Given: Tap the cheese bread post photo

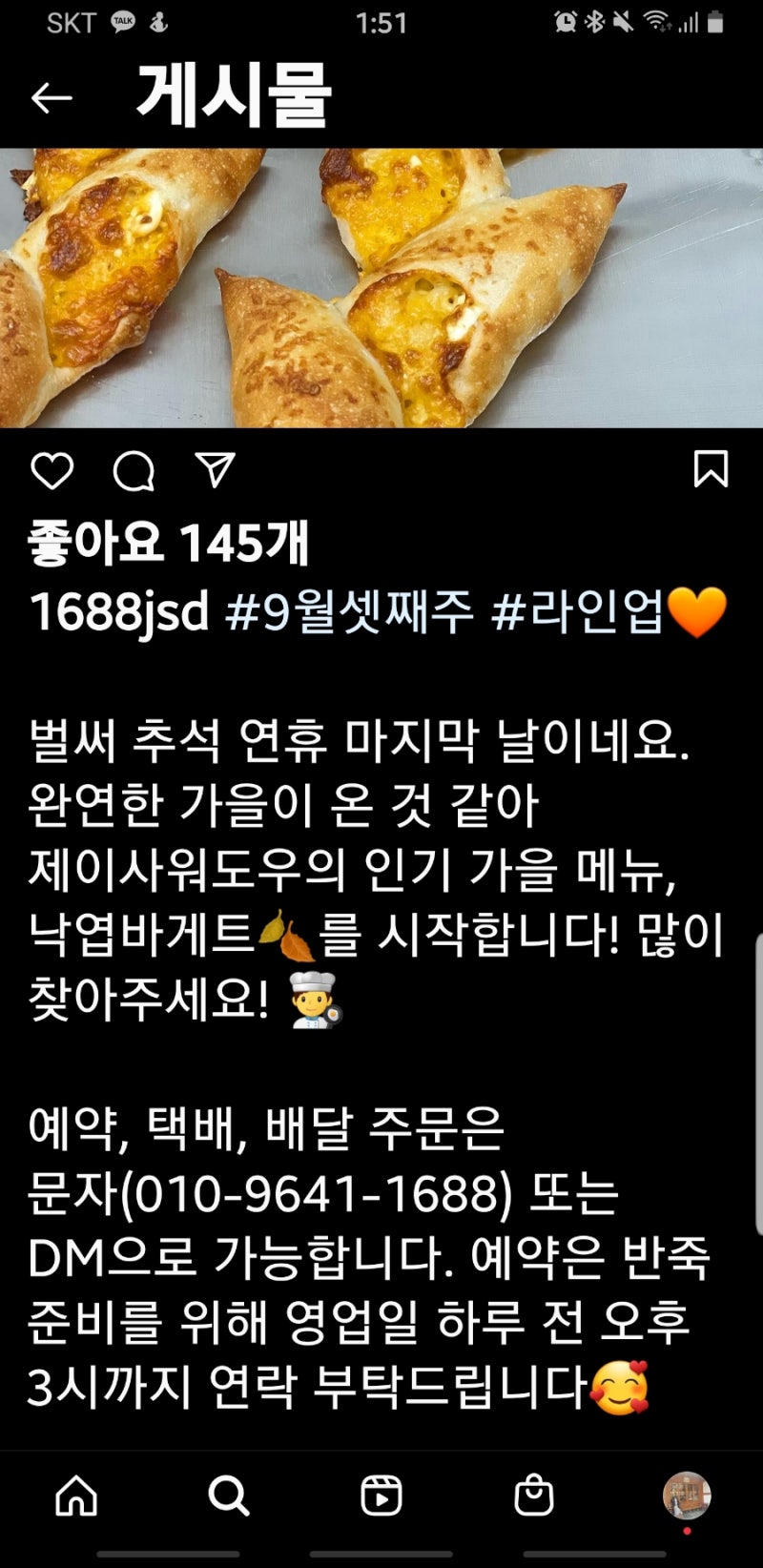Looking at the screenshot, I should 381,287.
